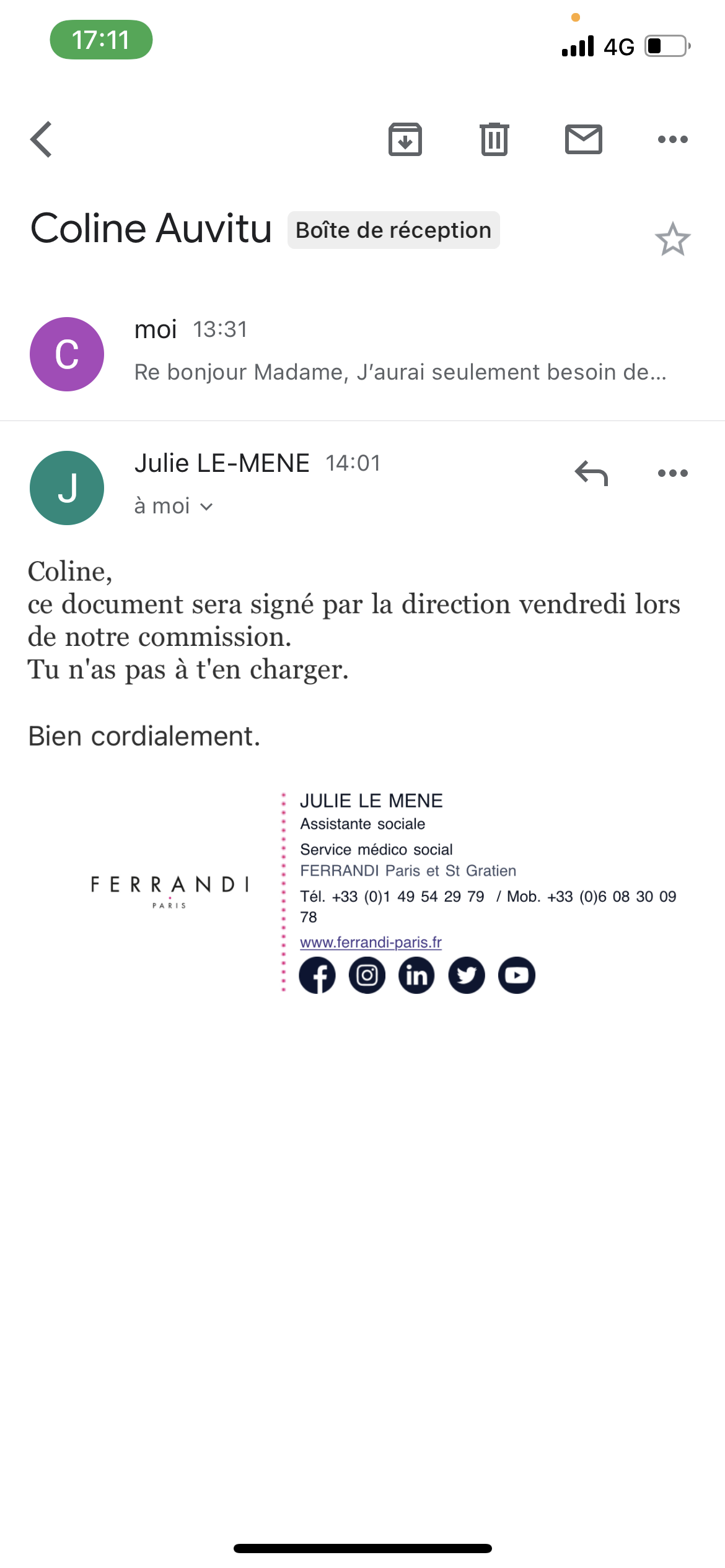Open the www.ferrandi-paris.fr link
Image resolution: width=725 pixels, height=1568 pixels.
(x=371, y=942)
